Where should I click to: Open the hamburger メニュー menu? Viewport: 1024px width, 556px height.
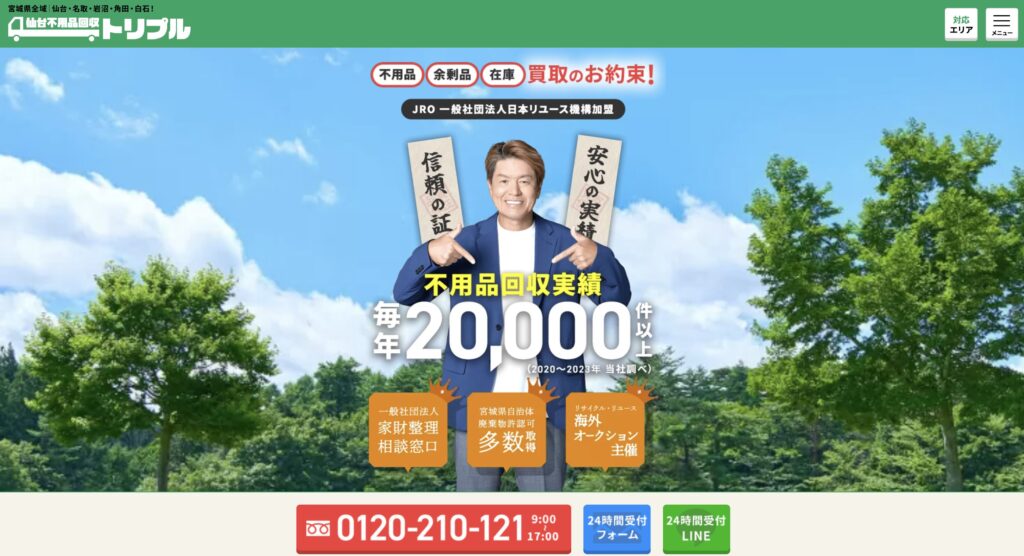point(1001,25)
